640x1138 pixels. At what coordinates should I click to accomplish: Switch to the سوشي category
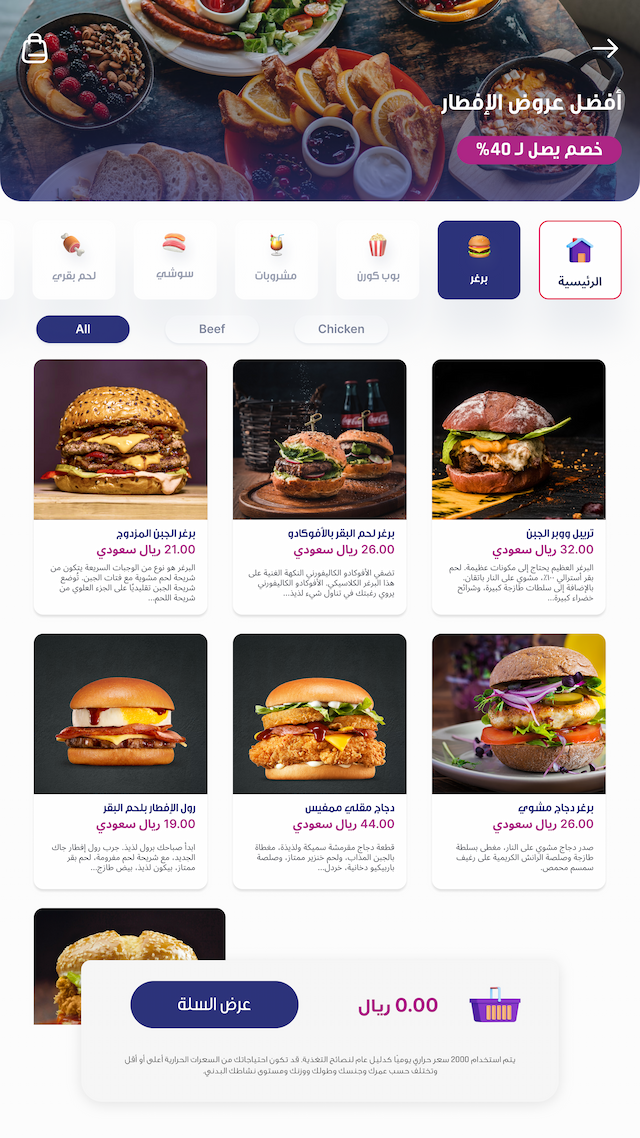(x=175, y=260)
